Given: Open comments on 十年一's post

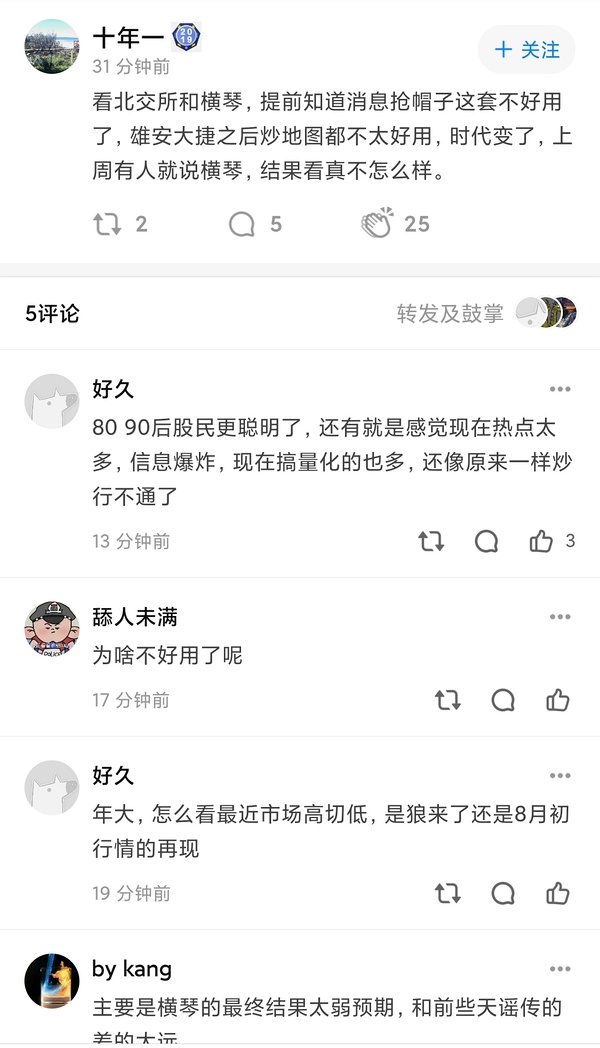Looking at the screenshot, I should point(242,224).
